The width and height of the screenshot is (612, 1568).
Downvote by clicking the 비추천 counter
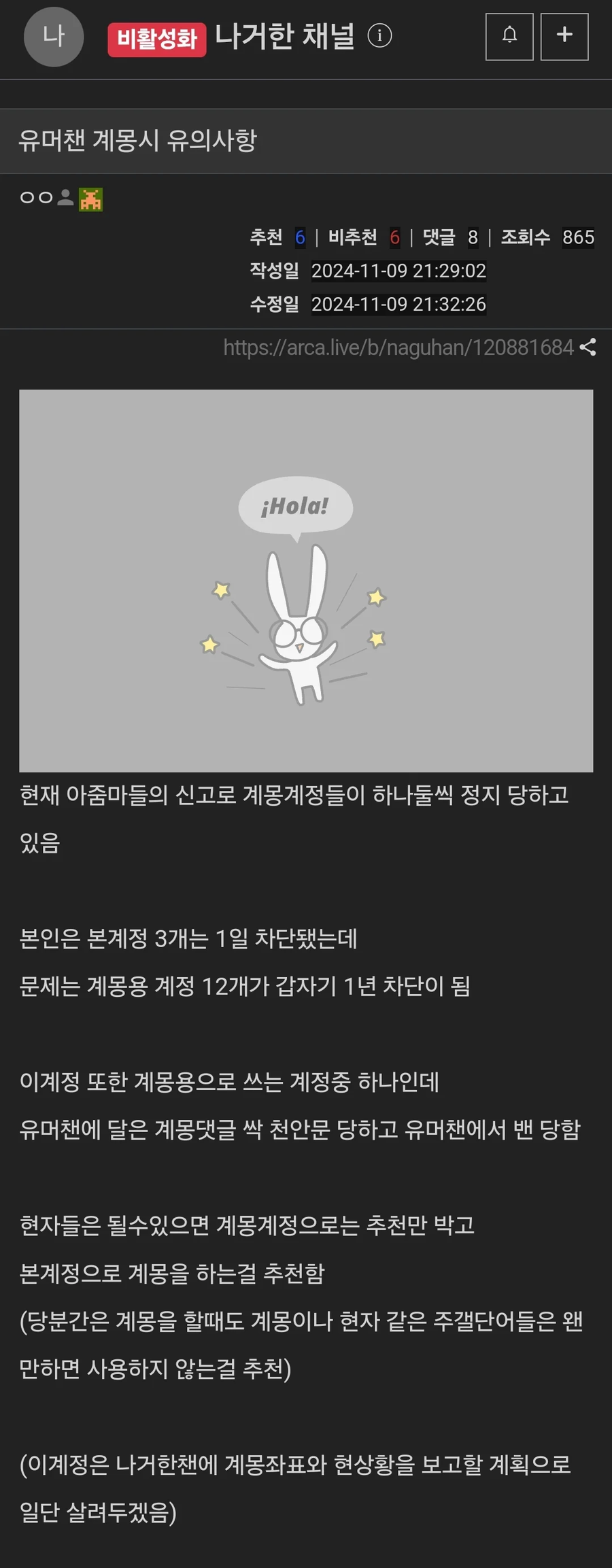[360, 238]
